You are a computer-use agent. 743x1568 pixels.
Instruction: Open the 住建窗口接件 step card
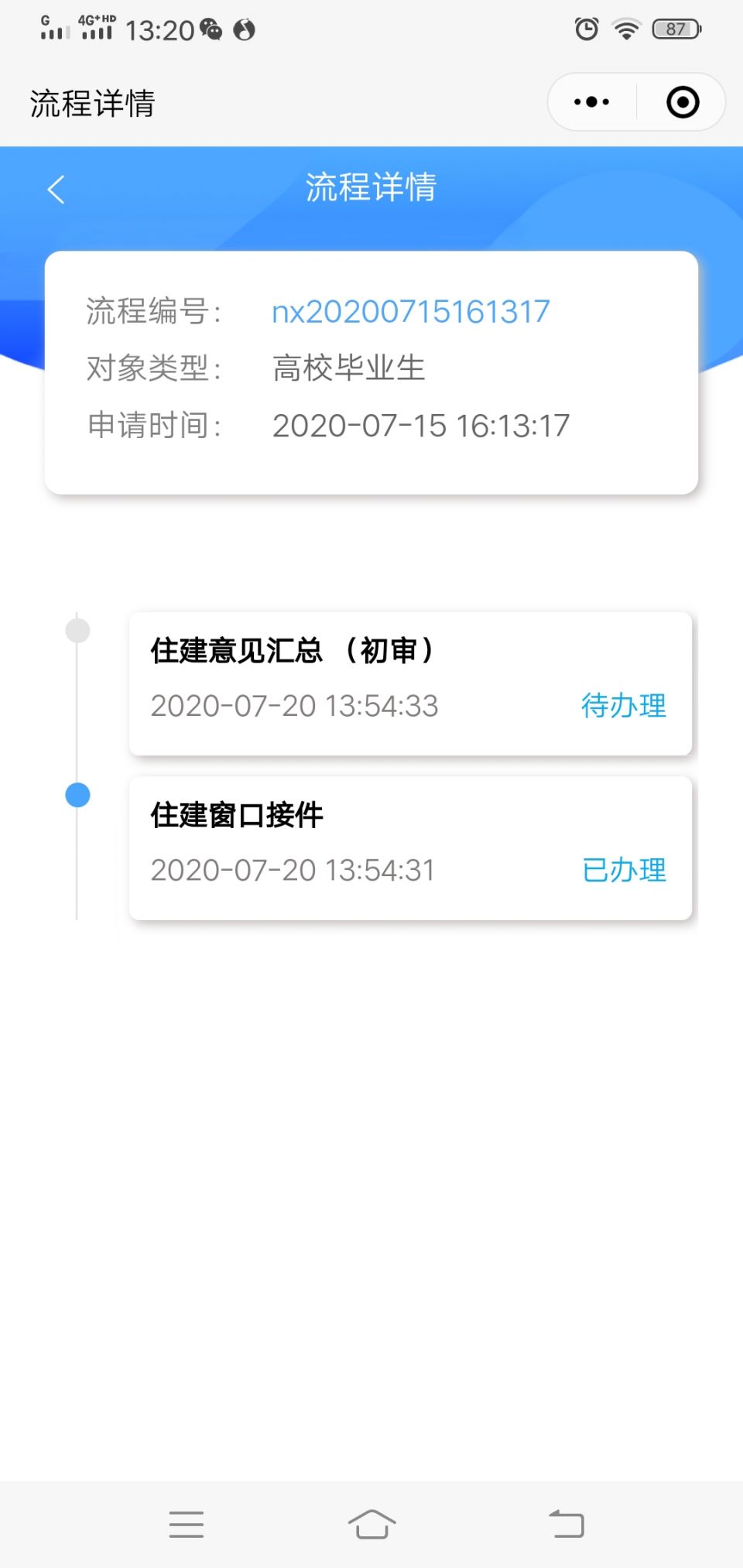click(410, 847)
